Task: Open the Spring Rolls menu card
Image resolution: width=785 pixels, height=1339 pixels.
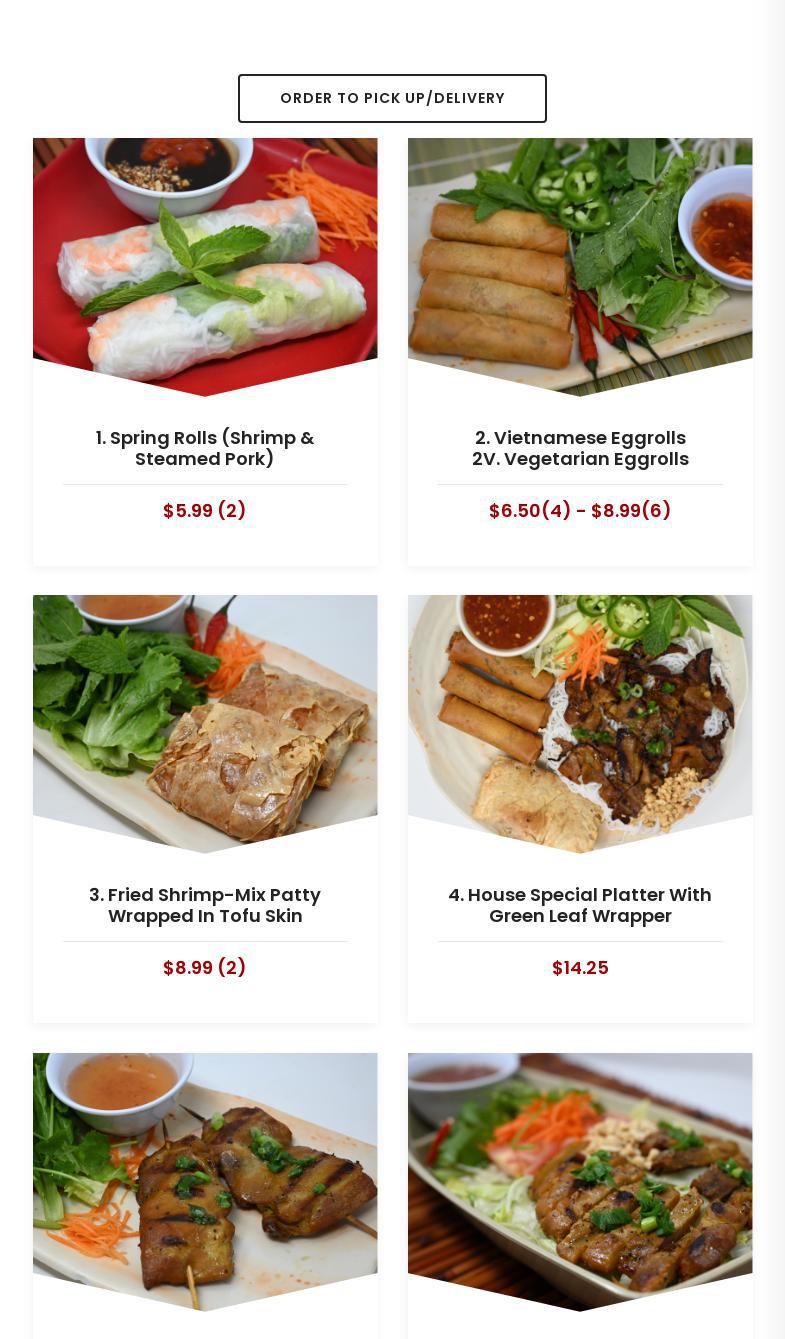Action: [205, 352]
